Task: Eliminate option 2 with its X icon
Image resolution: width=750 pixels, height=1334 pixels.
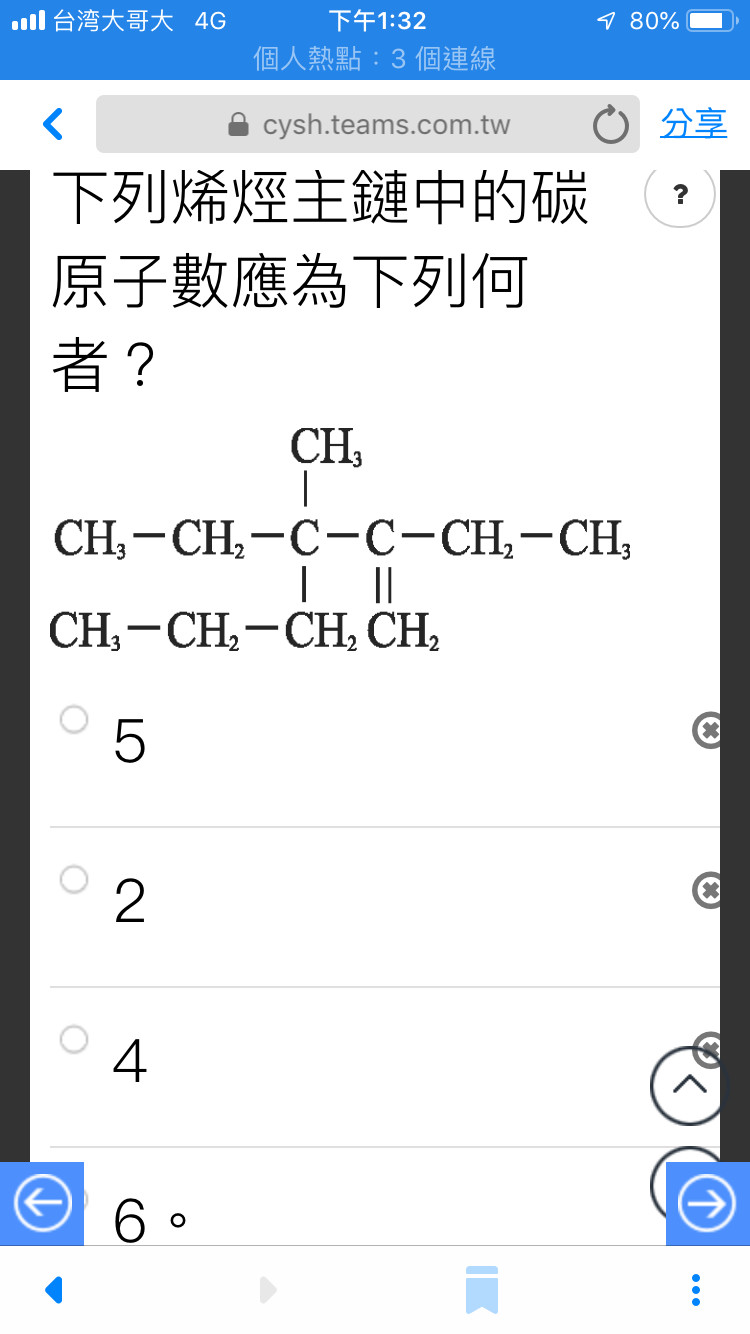Action: click(707, 891)
